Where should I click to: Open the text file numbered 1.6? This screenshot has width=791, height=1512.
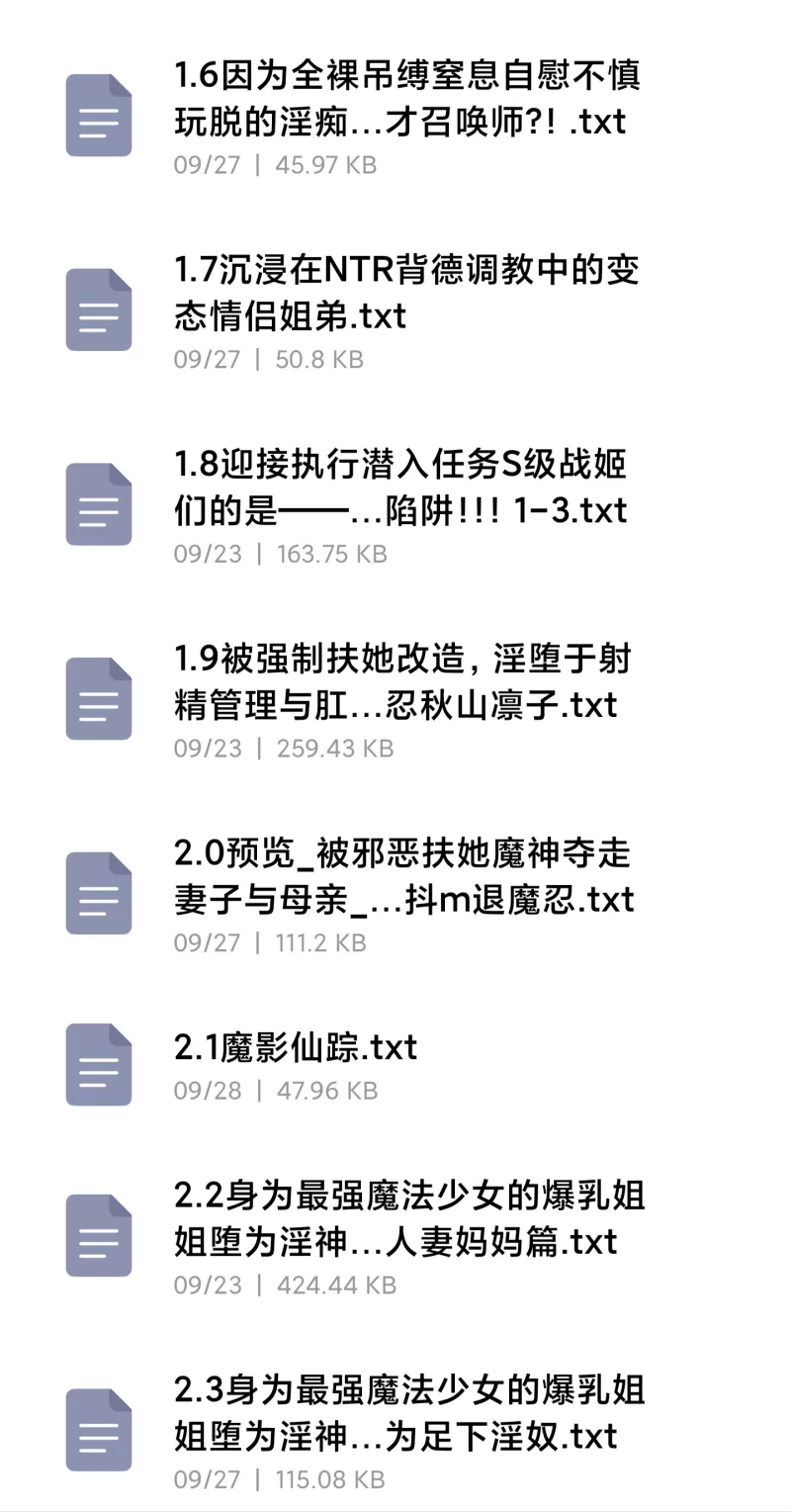[399, 98]
